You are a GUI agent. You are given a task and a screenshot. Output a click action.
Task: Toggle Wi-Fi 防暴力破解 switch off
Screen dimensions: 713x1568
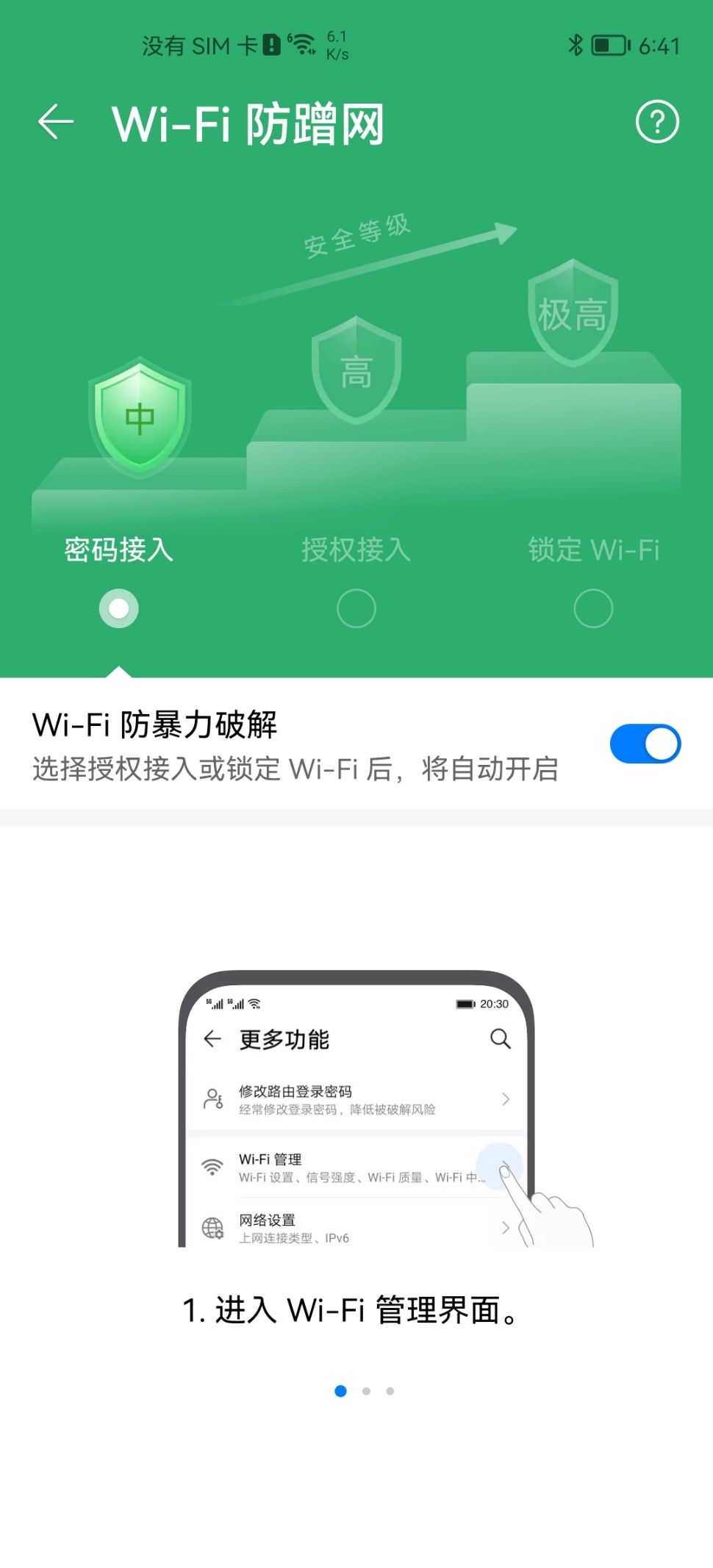click(645, 744)
